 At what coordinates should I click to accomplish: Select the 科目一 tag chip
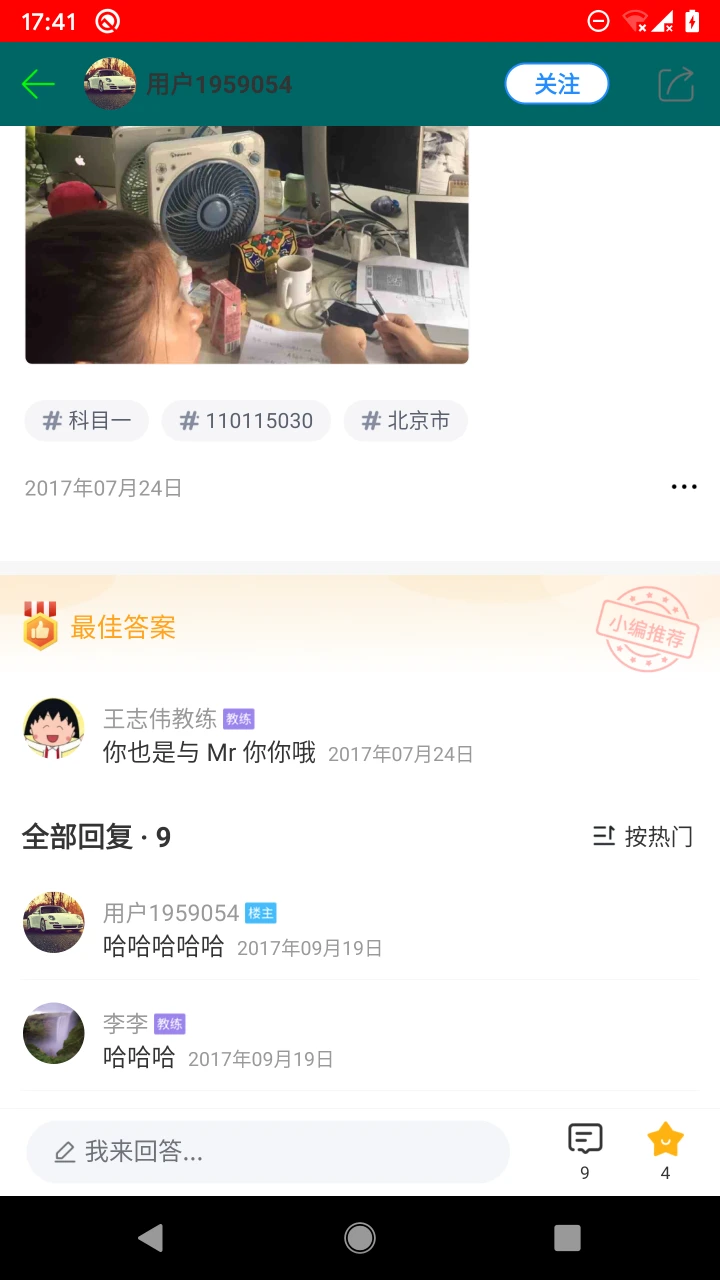tap(87, 421)
